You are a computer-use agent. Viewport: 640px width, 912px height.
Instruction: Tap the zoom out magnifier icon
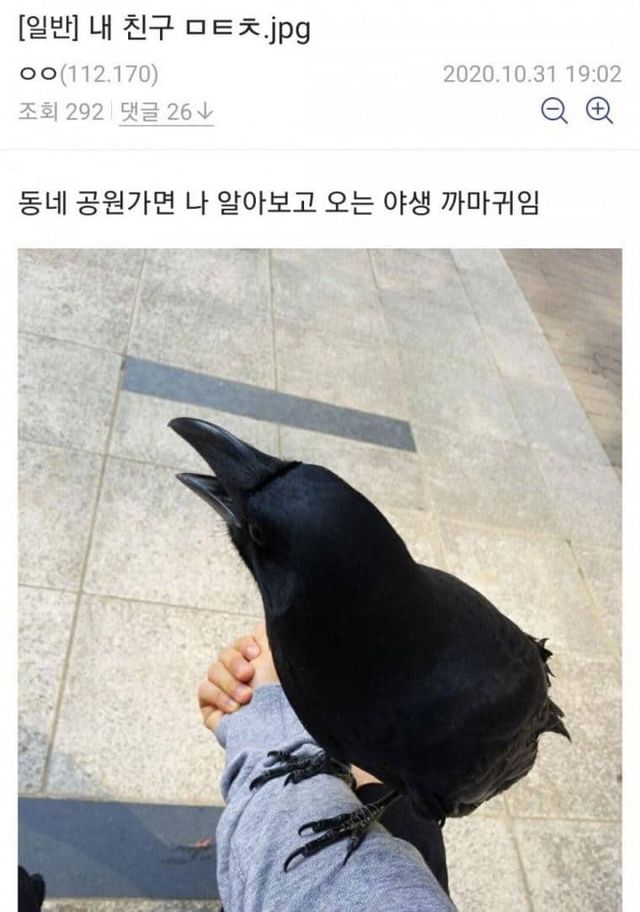pyautogui.click(x=554, y=111)
